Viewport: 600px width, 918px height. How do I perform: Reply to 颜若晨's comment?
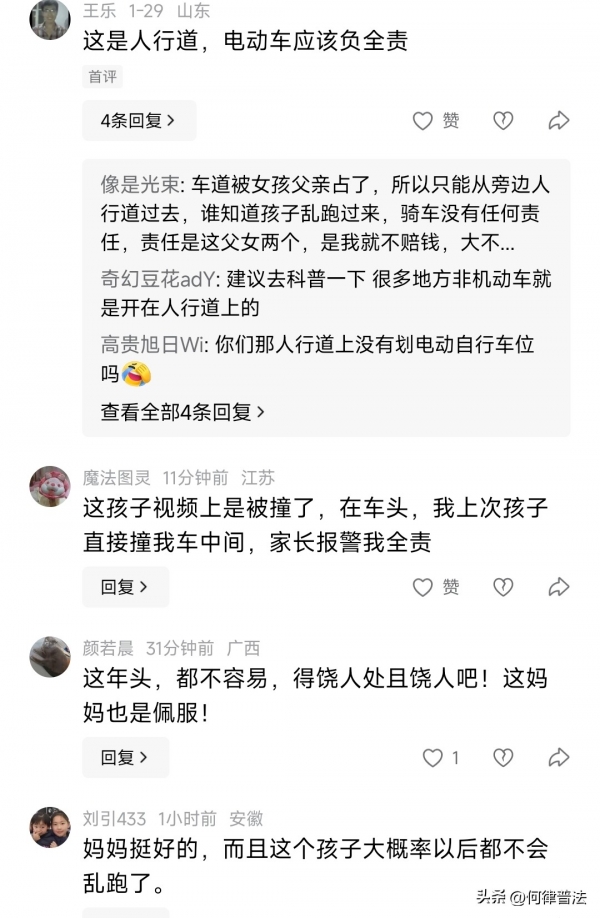coord(125,757)
